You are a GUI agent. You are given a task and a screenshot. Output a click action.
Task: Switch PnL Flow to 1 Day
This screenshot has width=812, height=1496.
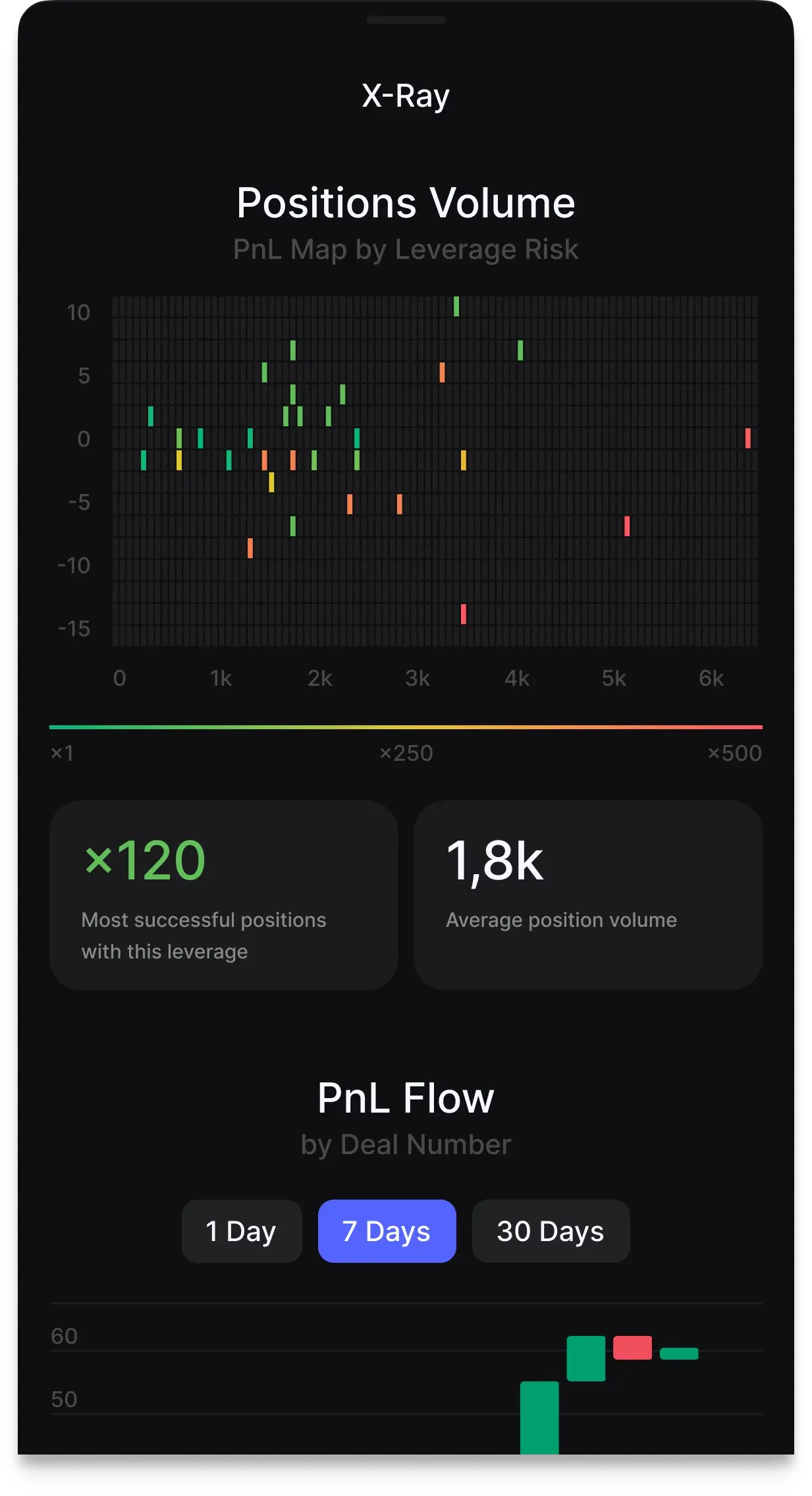[241, 1231]
